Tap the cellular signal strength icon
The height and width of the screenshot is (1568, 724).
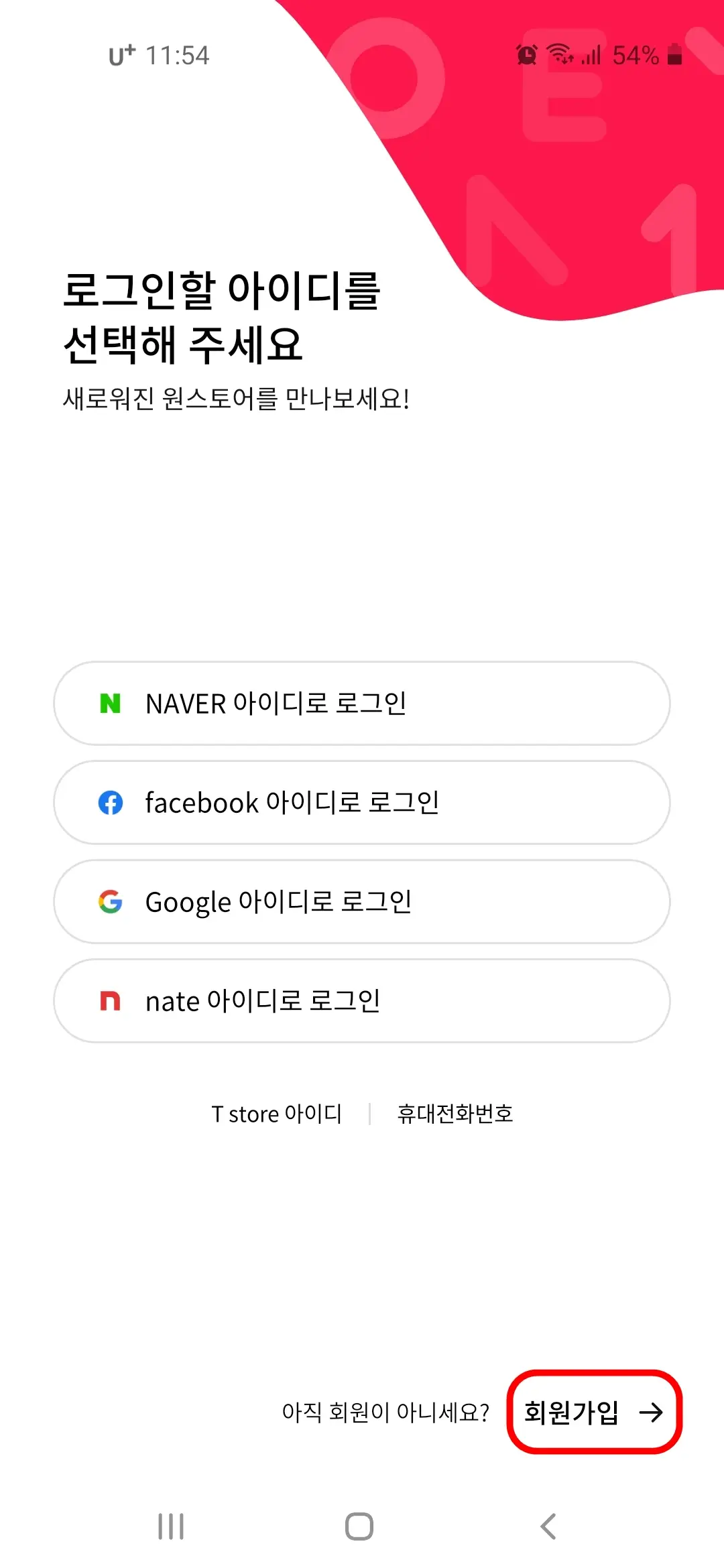(x=591, y=56)
